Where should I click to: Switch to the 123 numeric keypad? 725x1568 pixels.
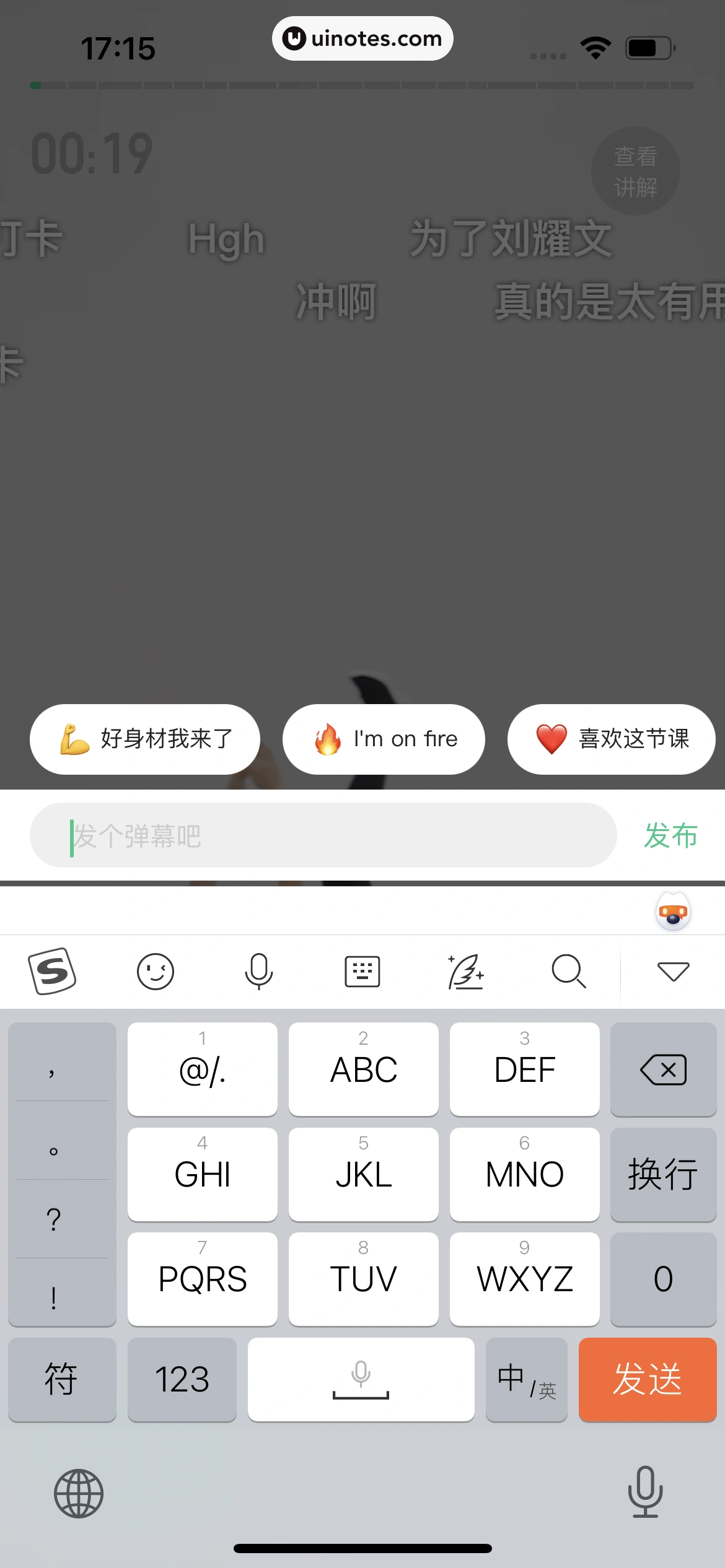tap(182, 1379)
